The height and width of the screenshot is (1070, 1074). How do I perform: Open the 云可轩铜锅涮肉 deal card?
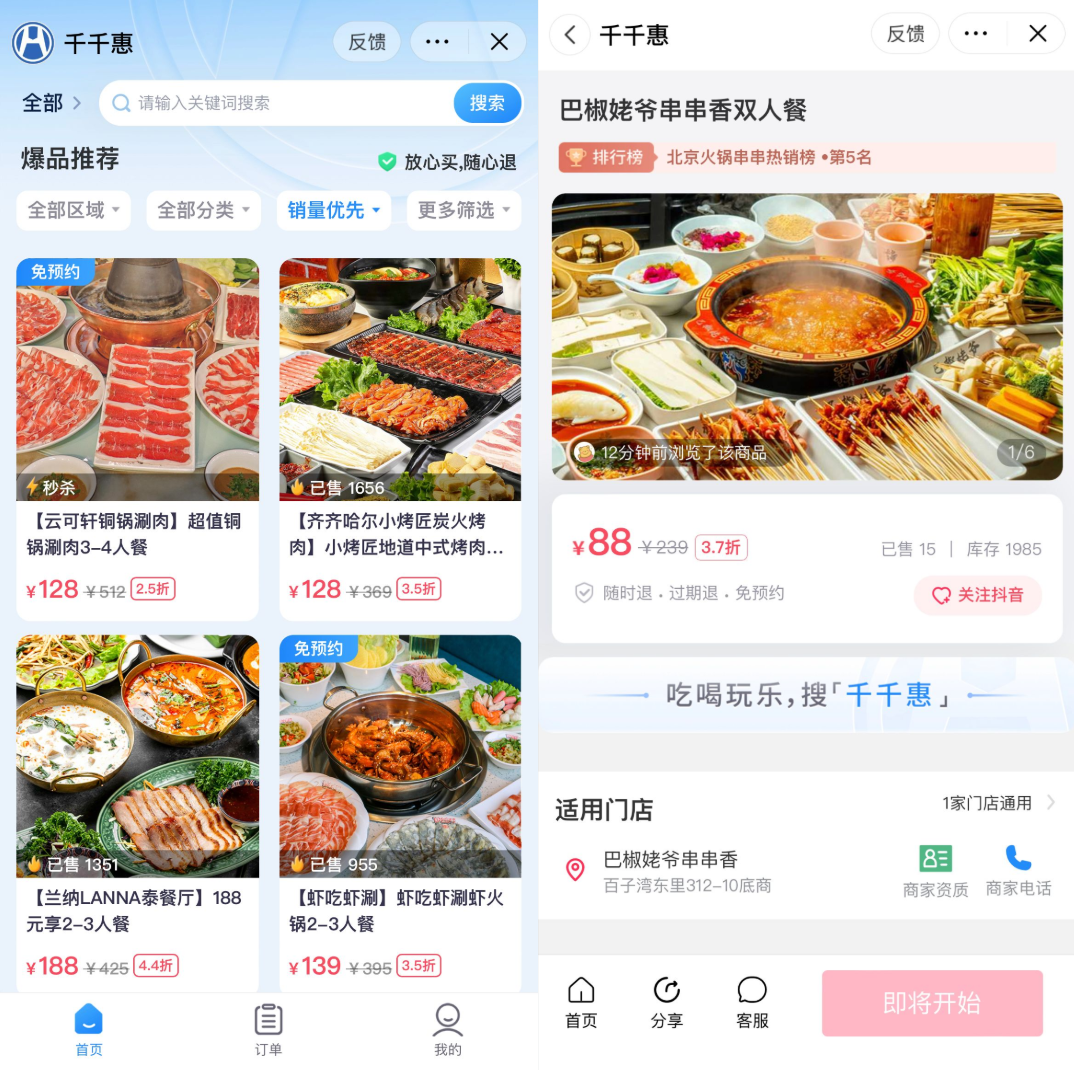(x=137, y=438)
